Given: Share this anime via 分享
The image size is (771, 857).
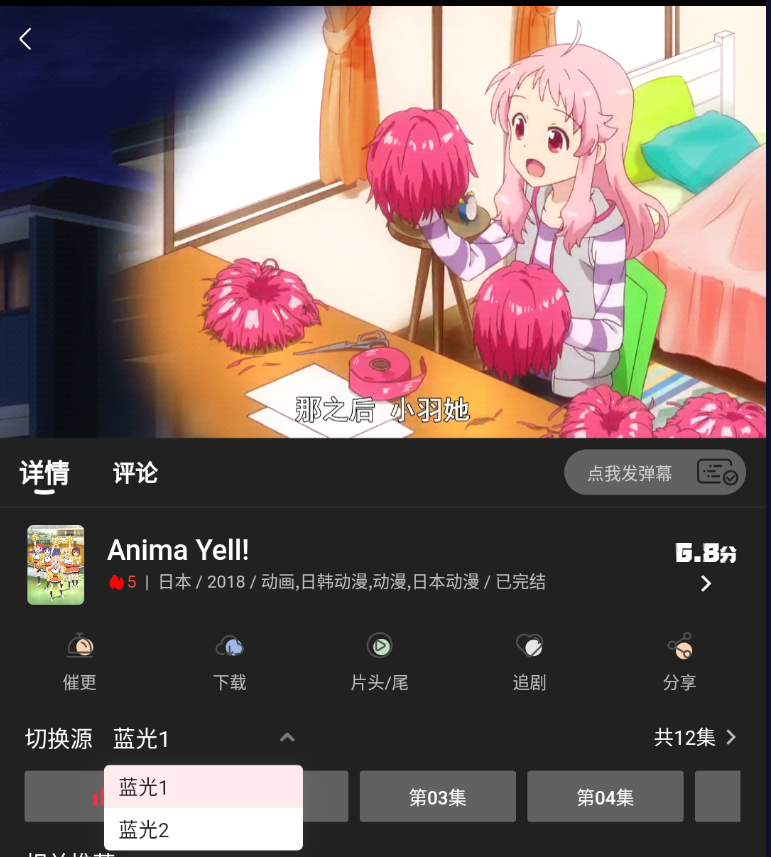Looking at the screenshot, I should (679, 662).
